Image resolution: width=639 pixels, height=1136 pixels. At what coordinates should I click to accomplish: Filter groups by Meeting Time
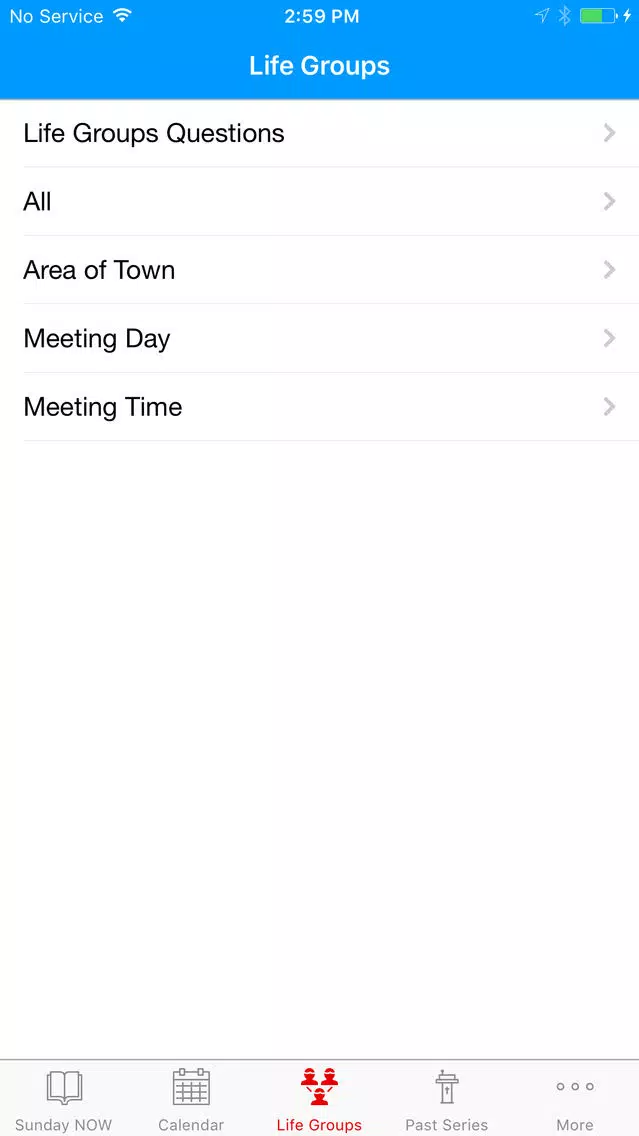(x=320, y=406)
